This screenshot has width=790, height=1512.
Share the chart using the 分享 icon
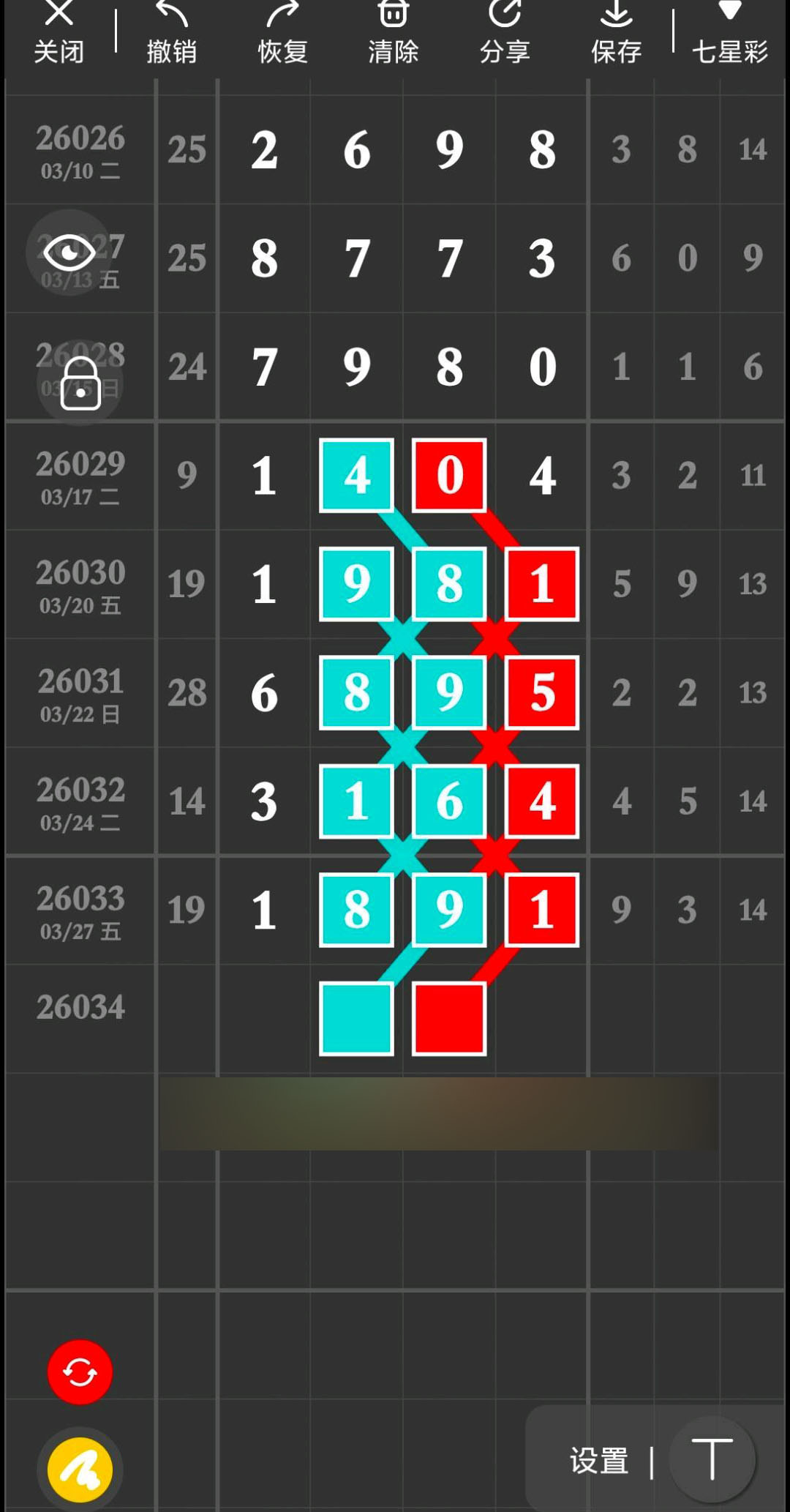[505, 29]
